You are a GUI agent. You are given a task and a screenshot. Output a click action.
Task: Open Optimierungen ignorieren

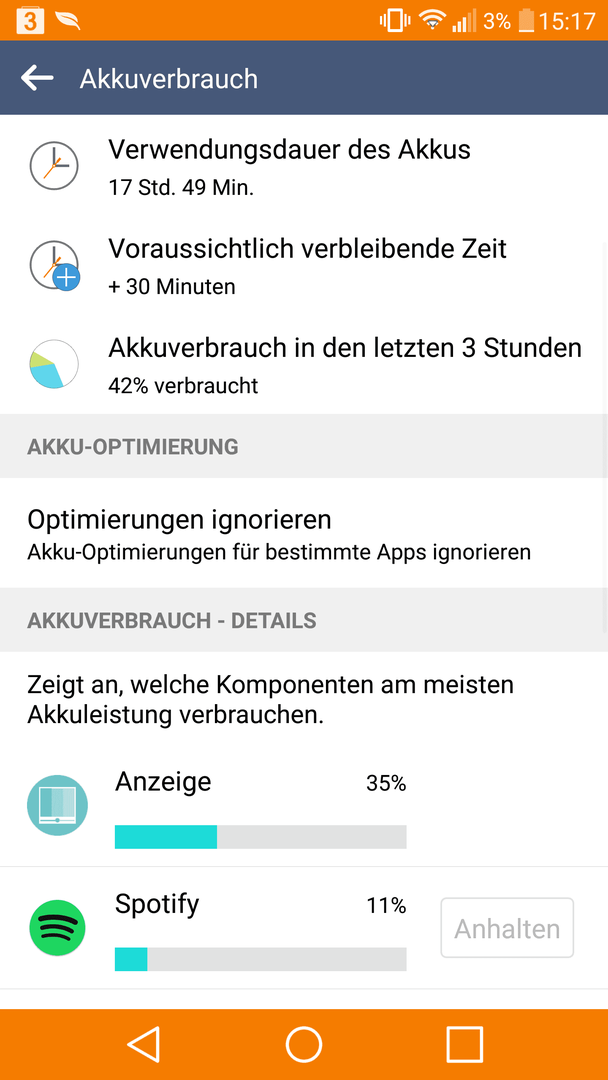point(304,532)
